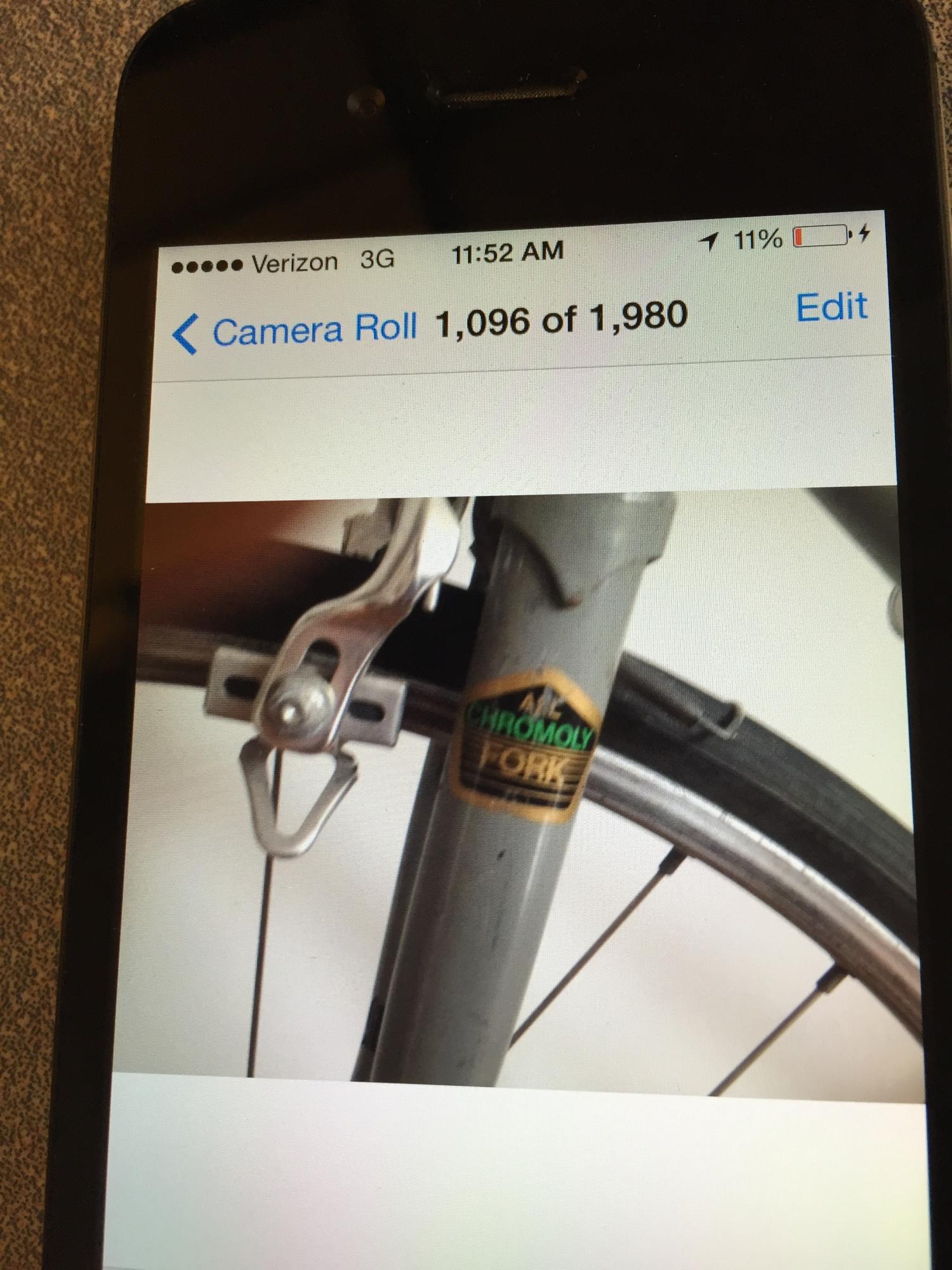Edit this photo

[831, 307]
